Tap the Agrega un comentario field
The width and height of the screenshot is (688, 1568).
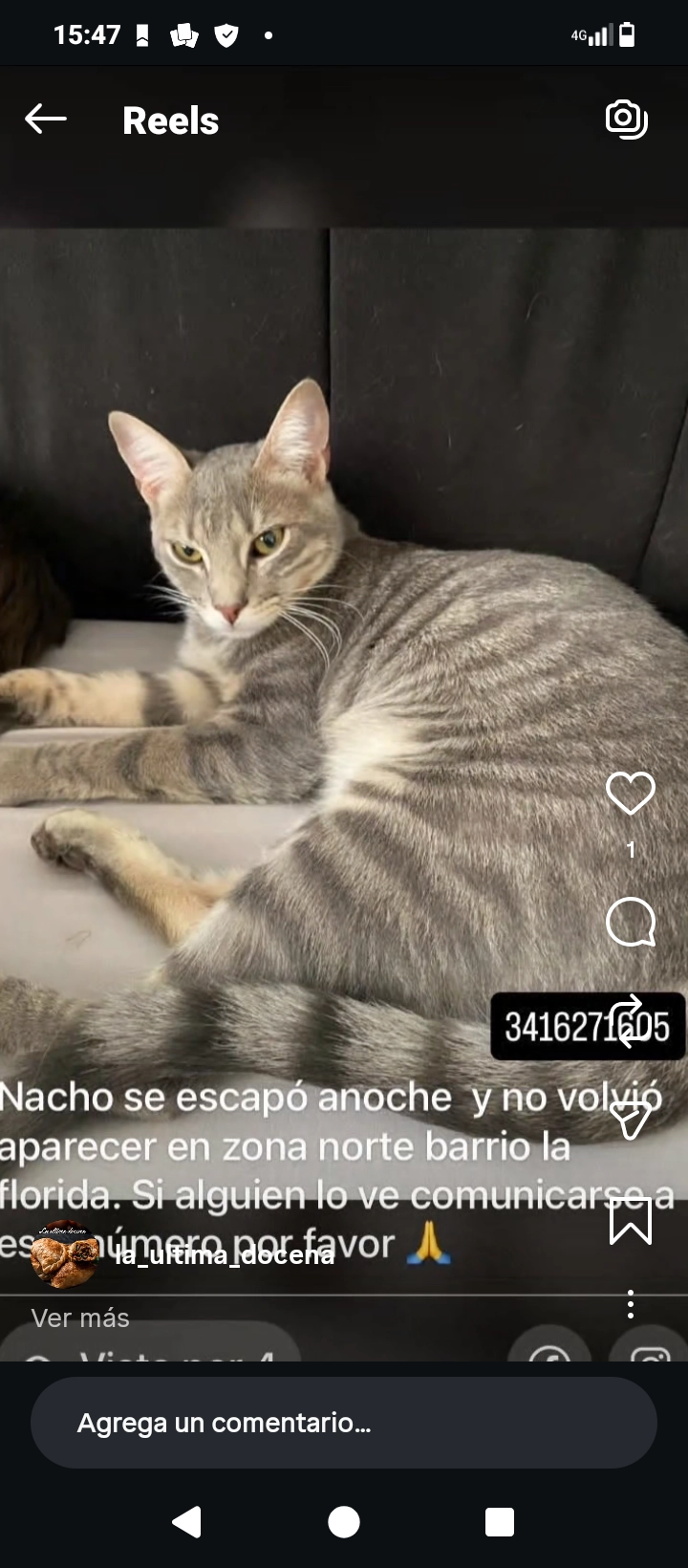pyautogui.click(x=344, y=1423)
